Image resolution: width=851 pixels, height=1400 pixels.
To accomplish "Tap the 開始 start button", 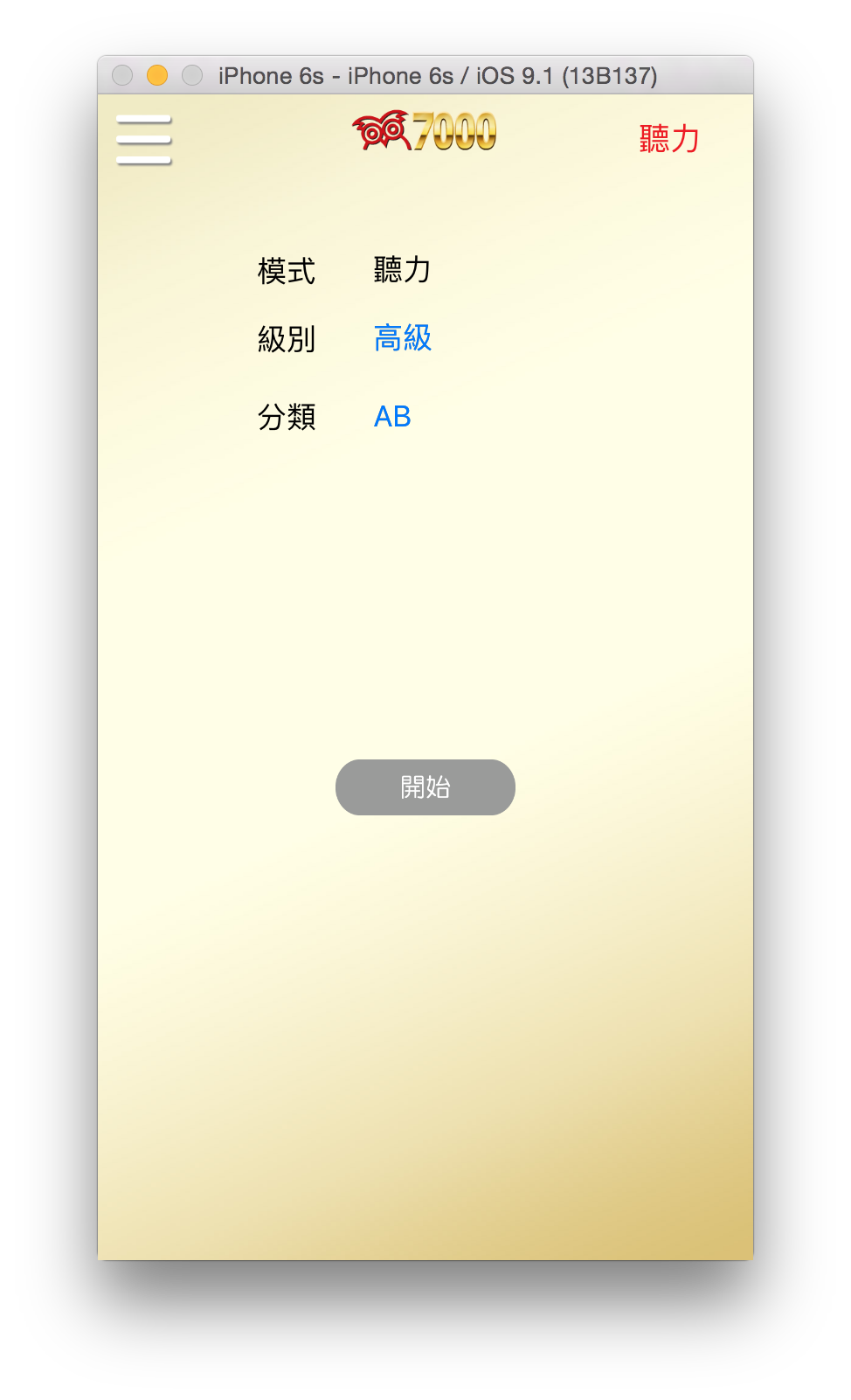I will point(425,787).
